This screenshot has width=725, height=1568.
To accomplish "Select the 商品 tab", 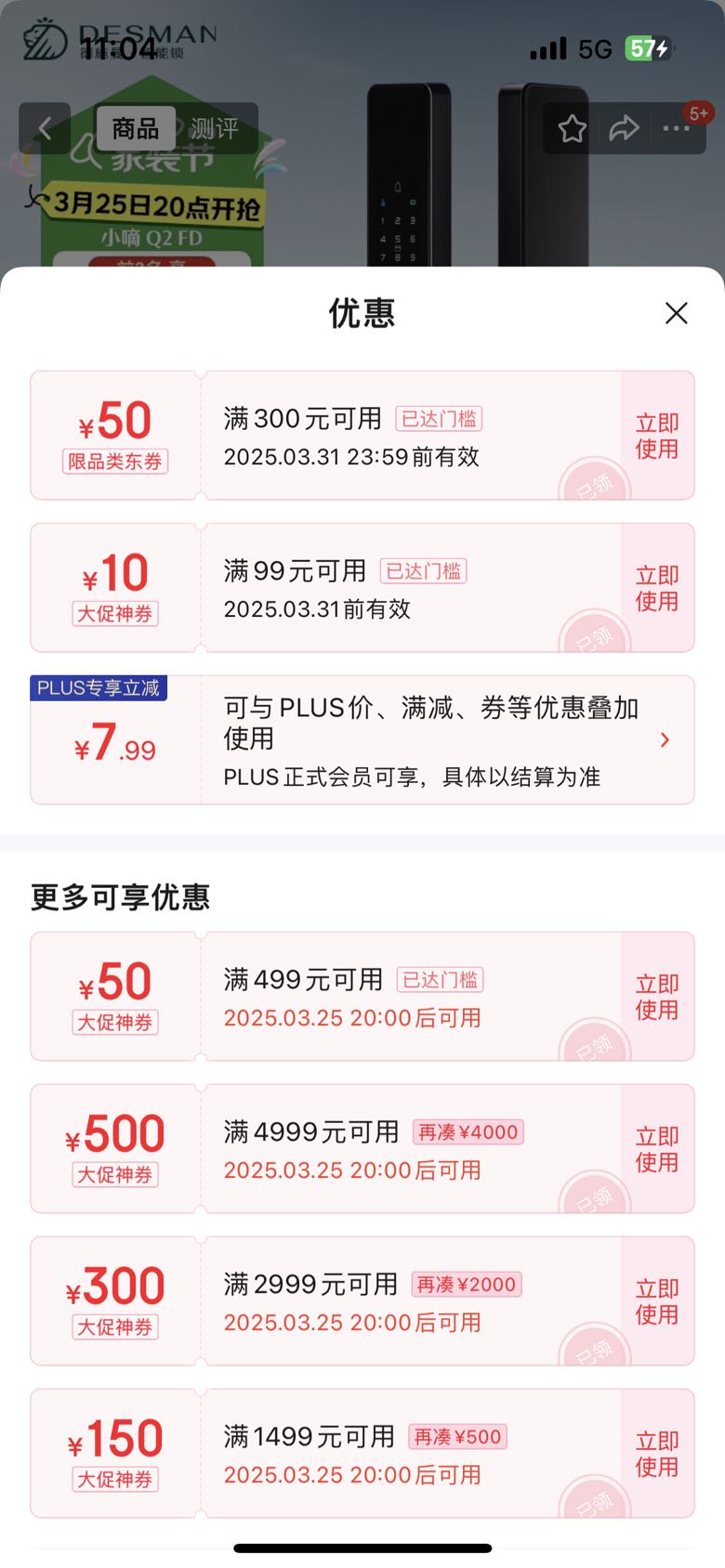I will [136, 128].
